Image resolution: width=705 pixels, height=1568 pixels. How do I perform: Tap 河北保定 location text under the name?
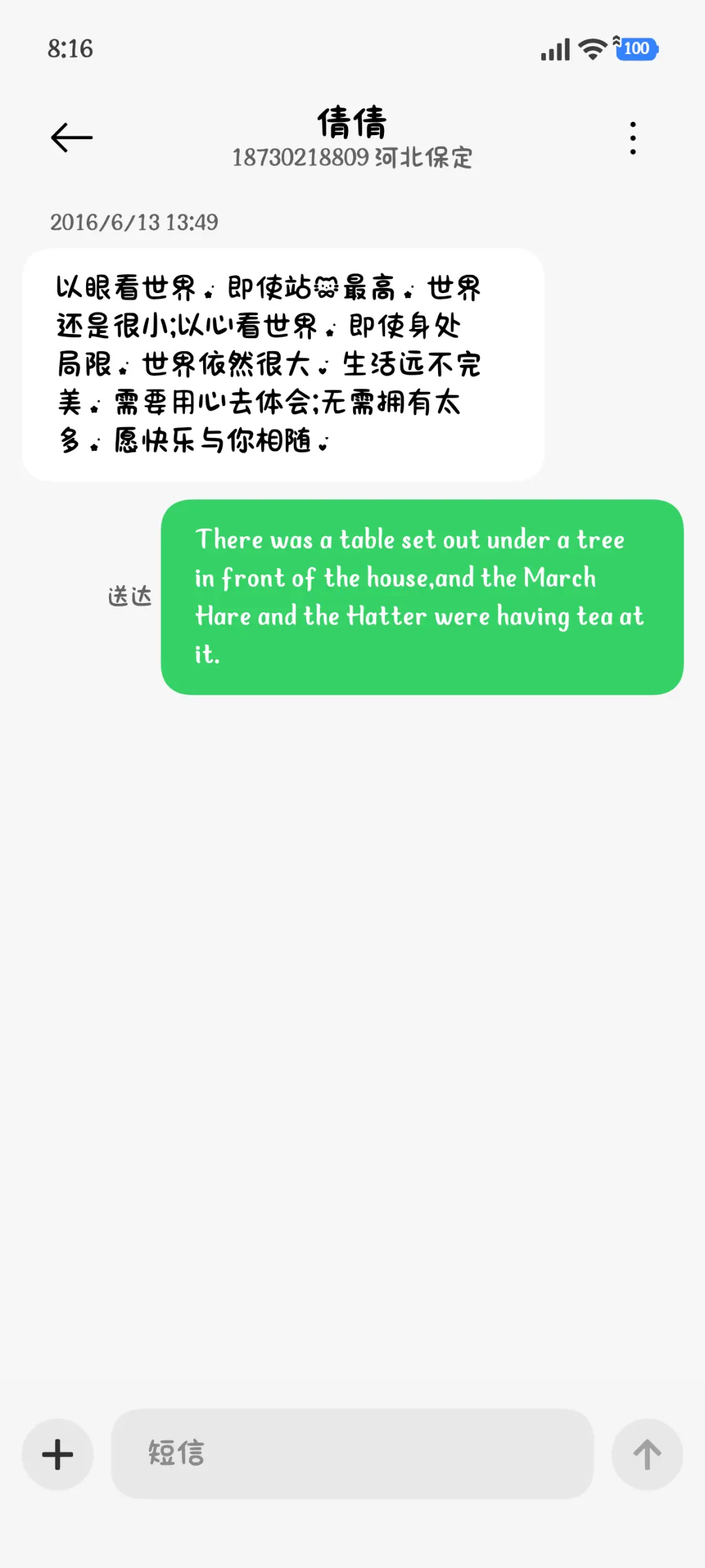coord(424,158)
